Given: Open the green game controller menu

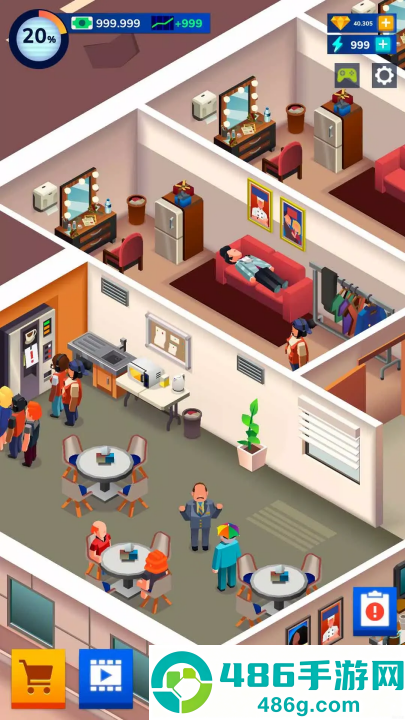Looking at the screenshot, I should [347, 75].
